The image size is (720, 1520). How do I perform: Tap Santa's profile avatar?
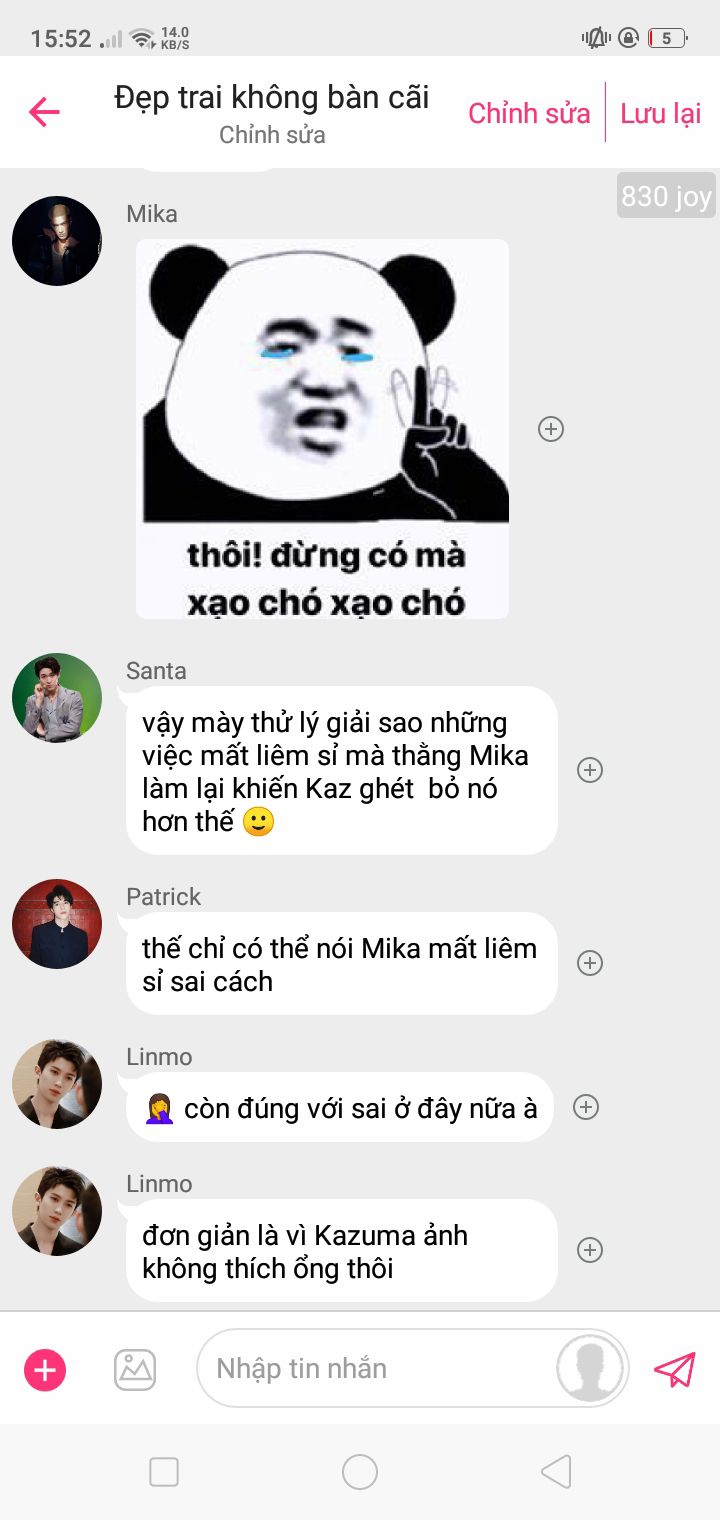[57, 698]
